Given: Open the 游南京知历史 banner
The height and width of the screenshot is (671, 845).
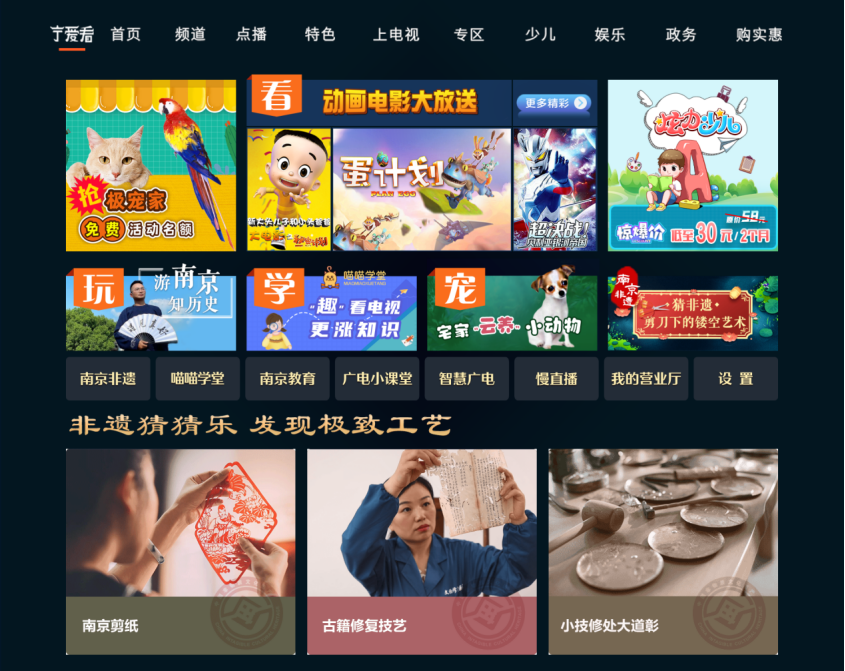Looking at the screenshot, I should tap(151, 309).
